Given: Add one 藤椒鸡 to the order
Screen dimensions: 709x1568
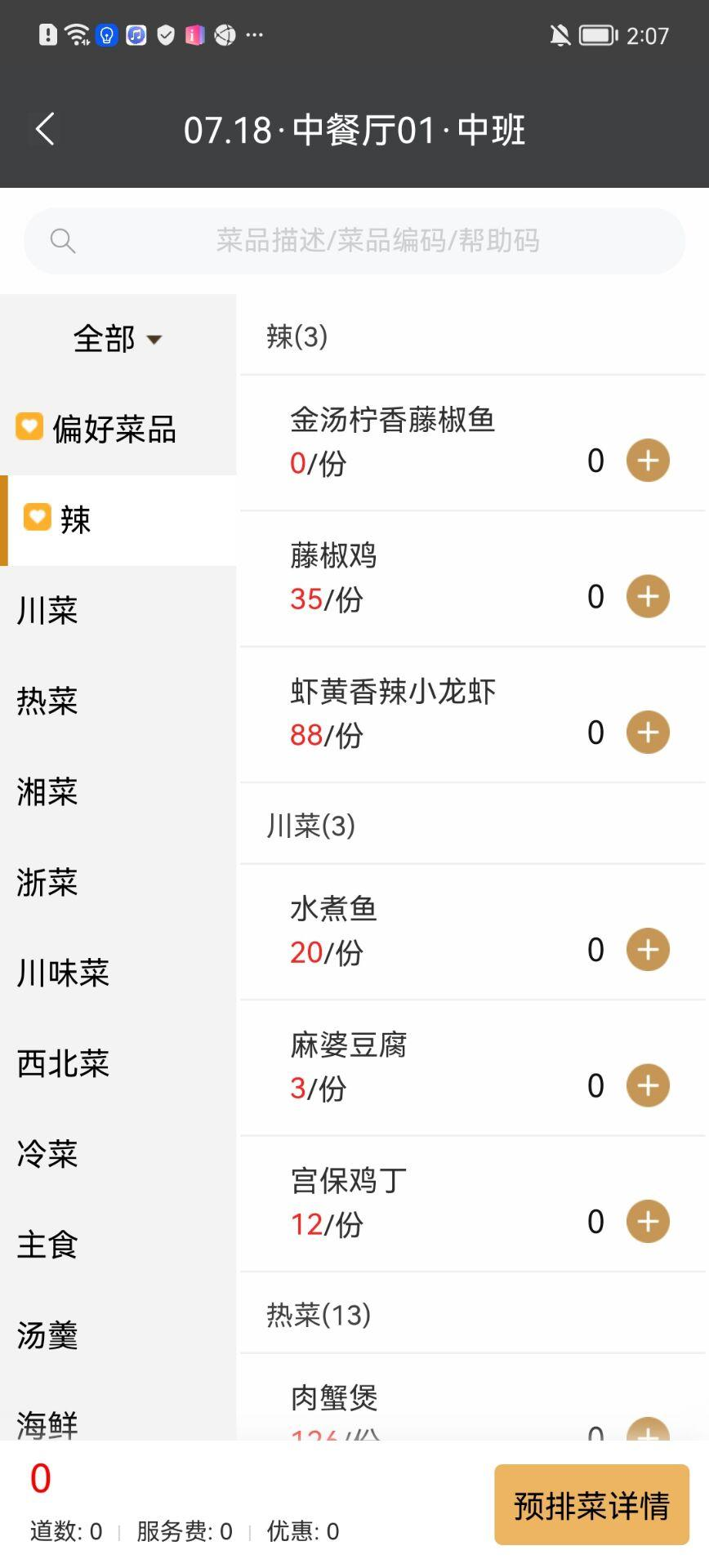Looking at the screenshot, I should 648,596.
